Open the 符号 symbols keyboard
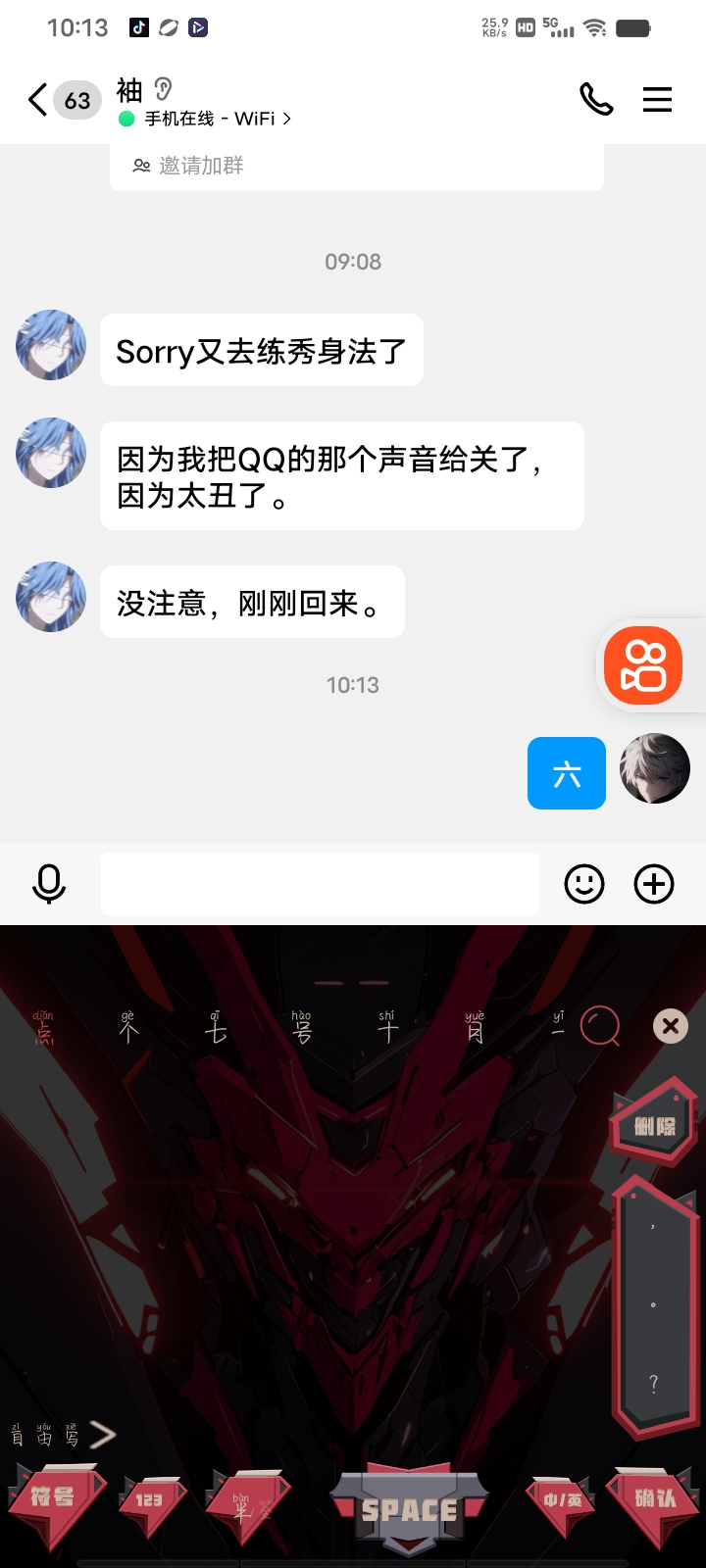The width and height of the screenshot is (706, 1568). click(54, 1499)
